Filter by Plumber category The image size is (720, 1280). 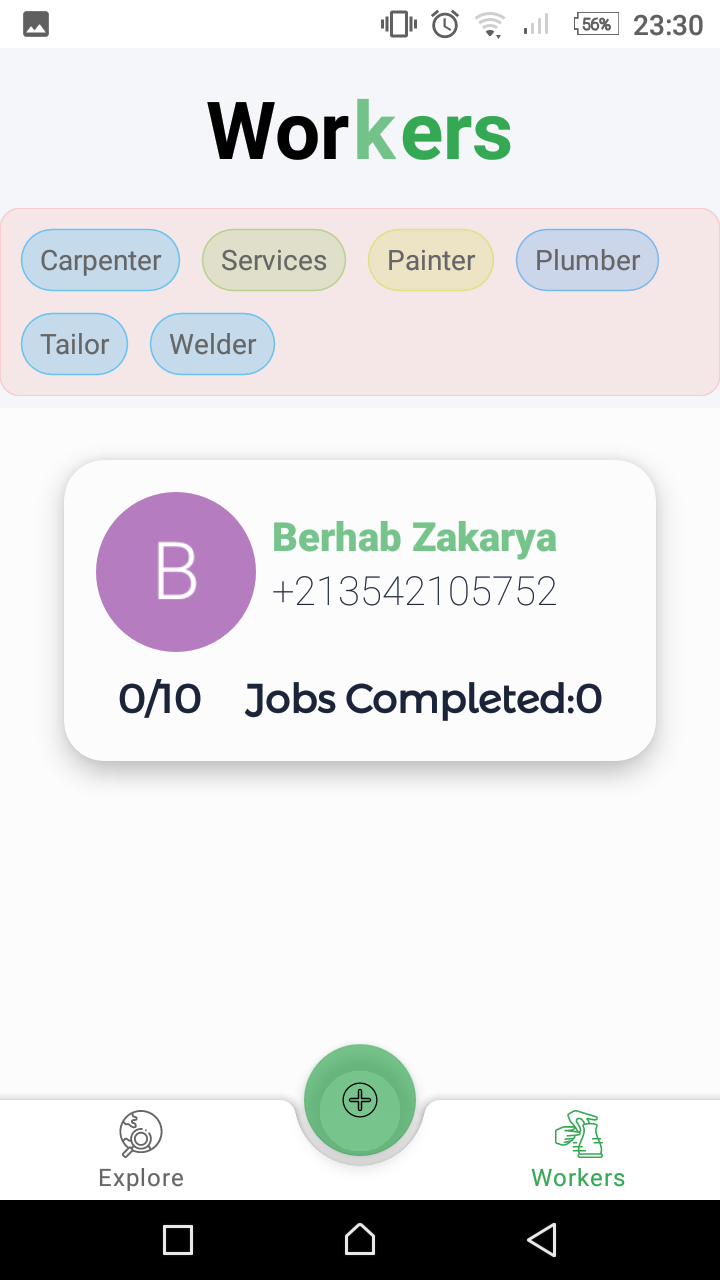587,260
